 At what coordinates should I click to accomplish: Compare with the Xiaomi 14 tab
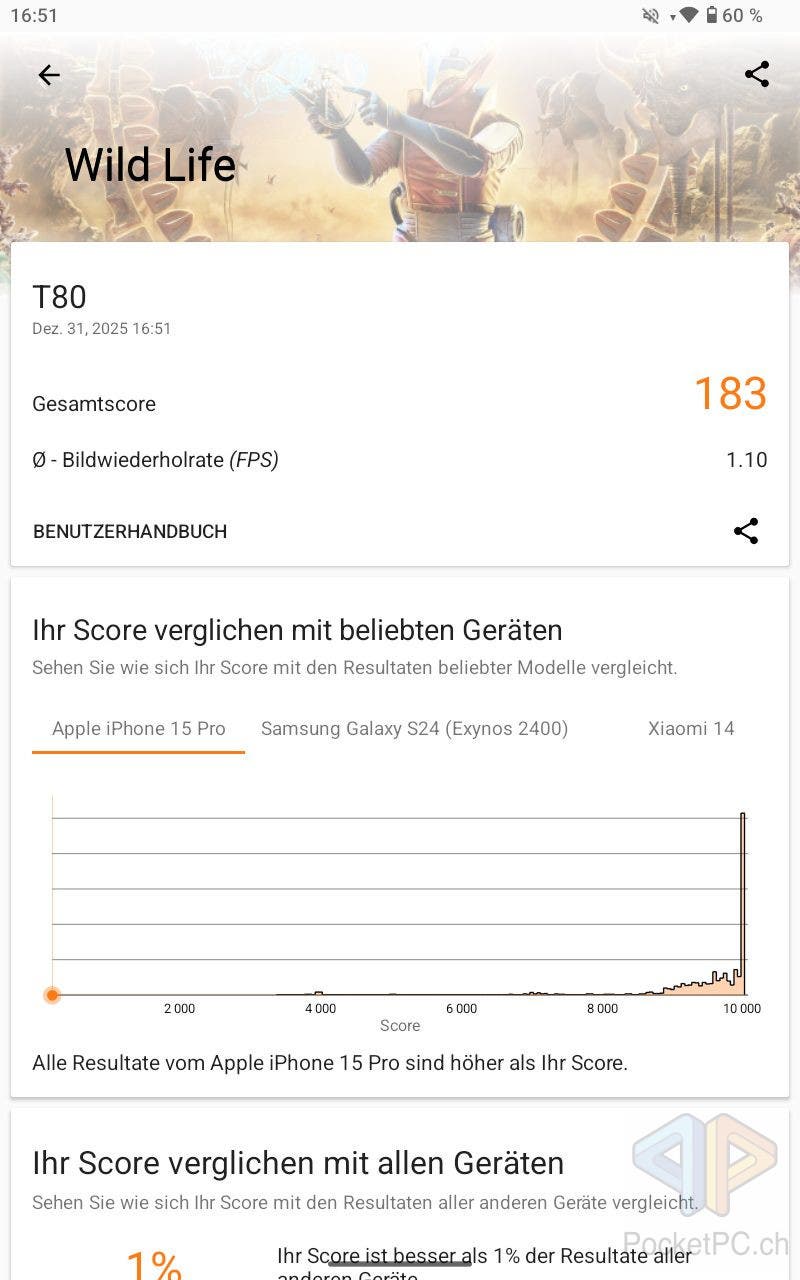[x=691, y=729]
